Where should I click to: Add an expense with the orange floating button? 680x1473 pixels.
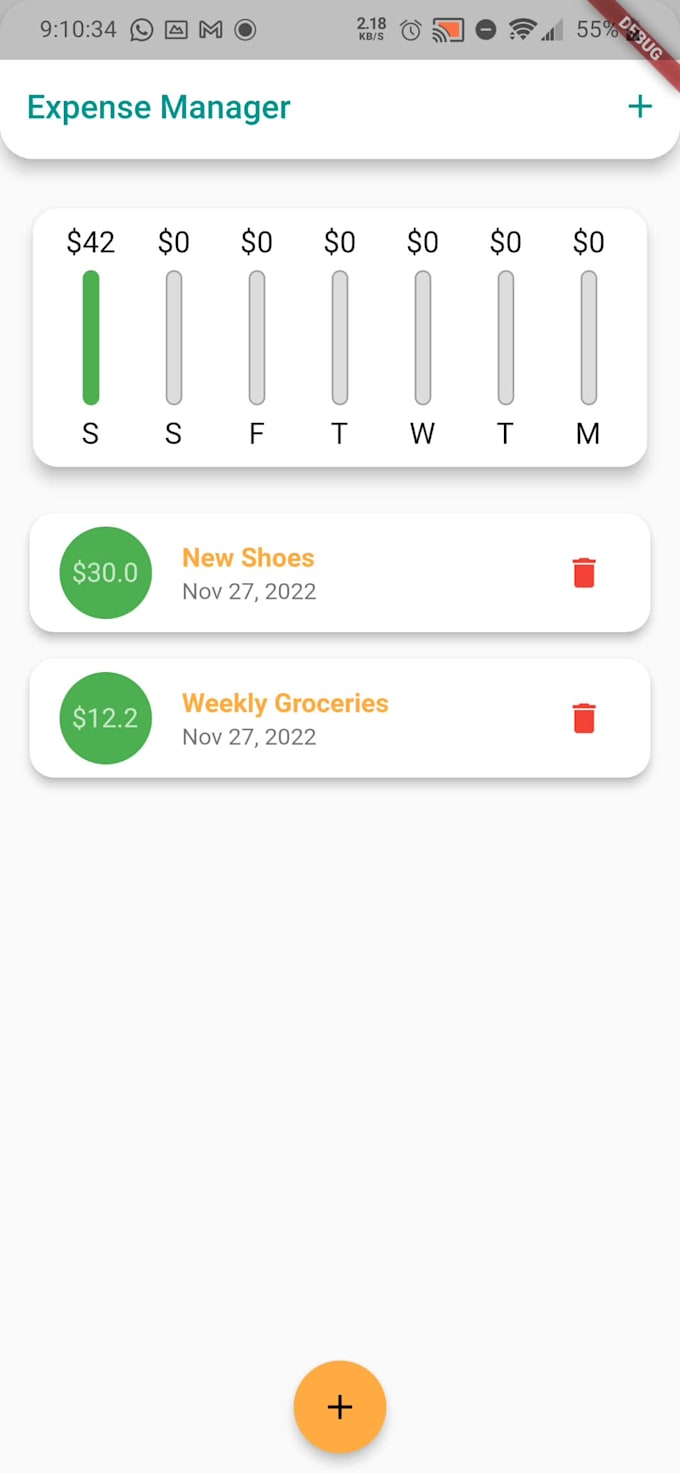340,1406
